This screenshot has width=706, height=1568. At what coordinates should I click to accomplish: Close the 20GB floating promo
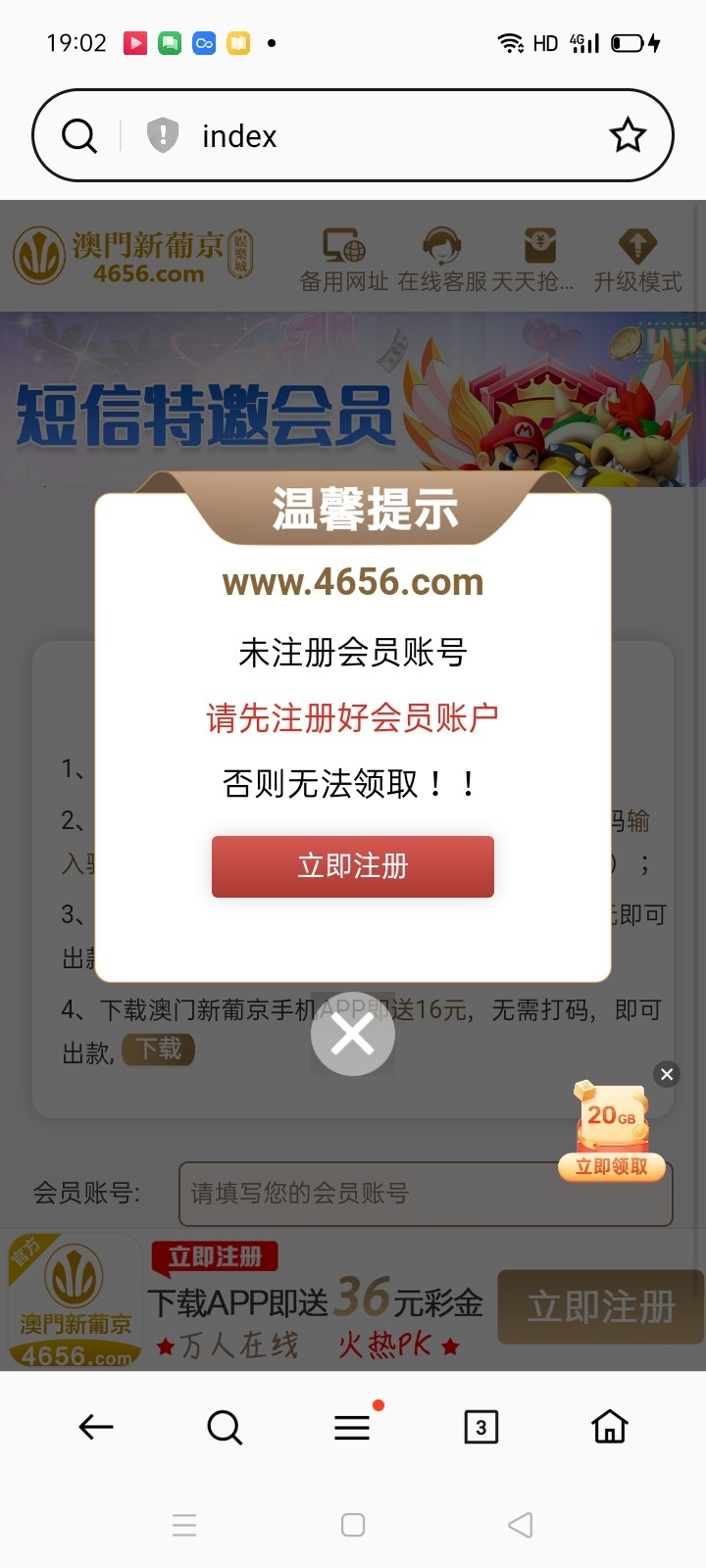667,1074
